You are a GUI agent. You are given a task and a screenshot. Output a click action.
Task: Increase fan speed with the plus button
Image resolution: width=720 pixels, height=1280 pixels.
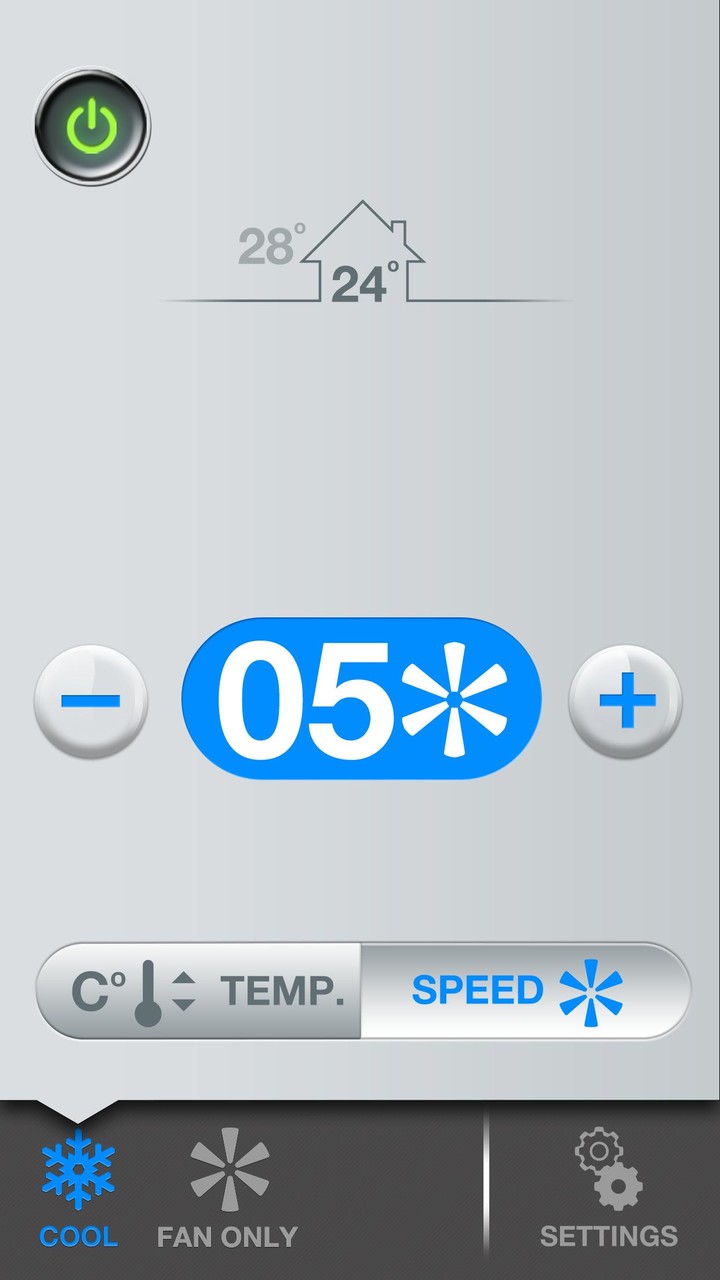(625, 700)
